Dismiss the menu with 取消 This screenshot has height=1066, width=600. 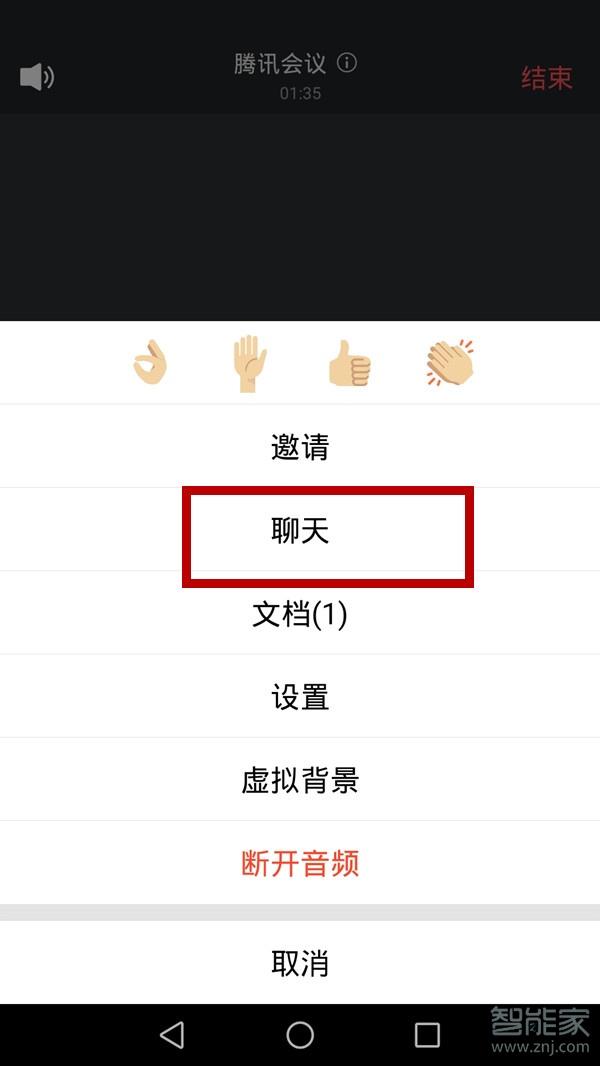[300, 963]
